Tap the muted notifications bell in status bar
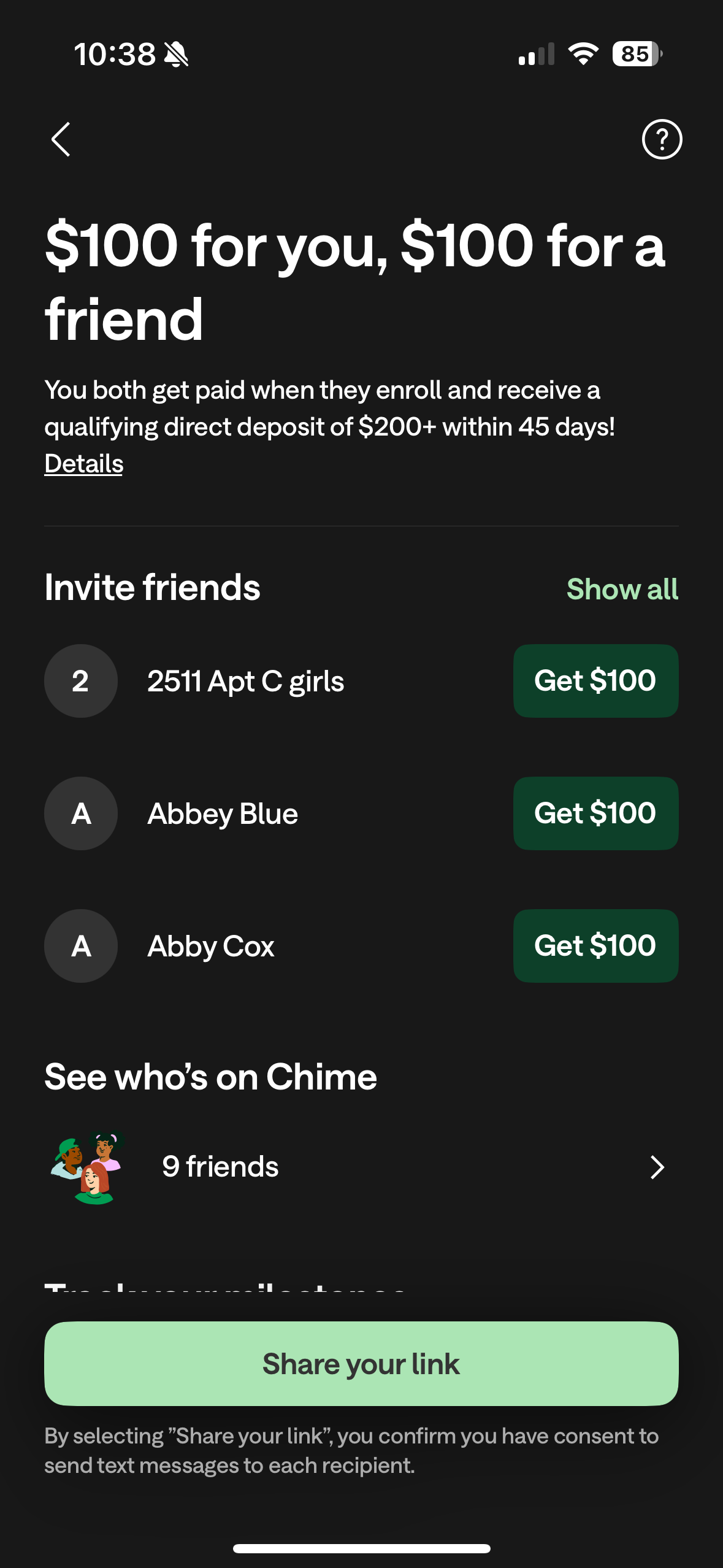Screen dimensions: 723x1568 177,54
